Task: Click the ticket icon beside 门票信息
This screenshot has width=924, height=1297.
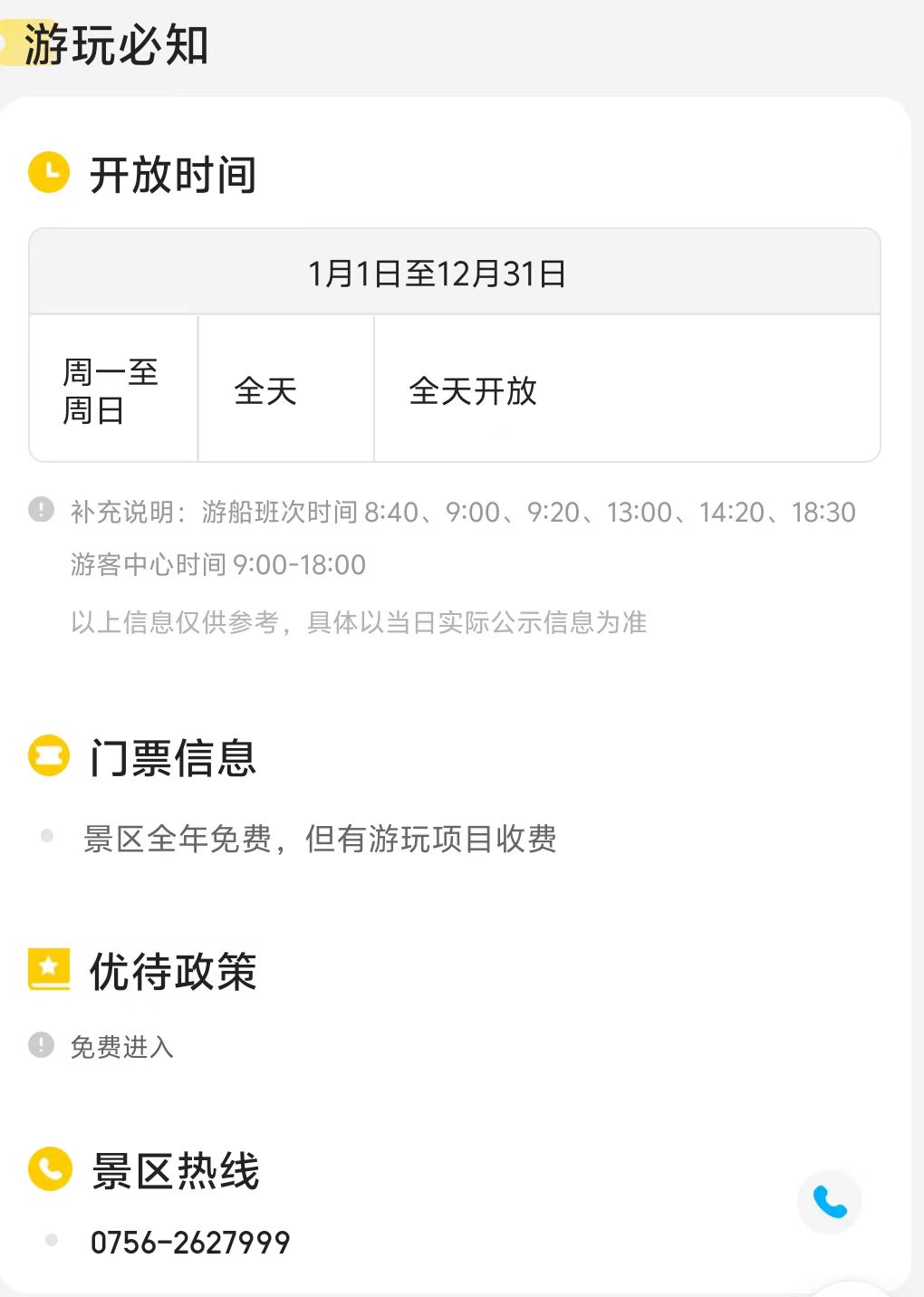Action: click(x=49, y=755)
